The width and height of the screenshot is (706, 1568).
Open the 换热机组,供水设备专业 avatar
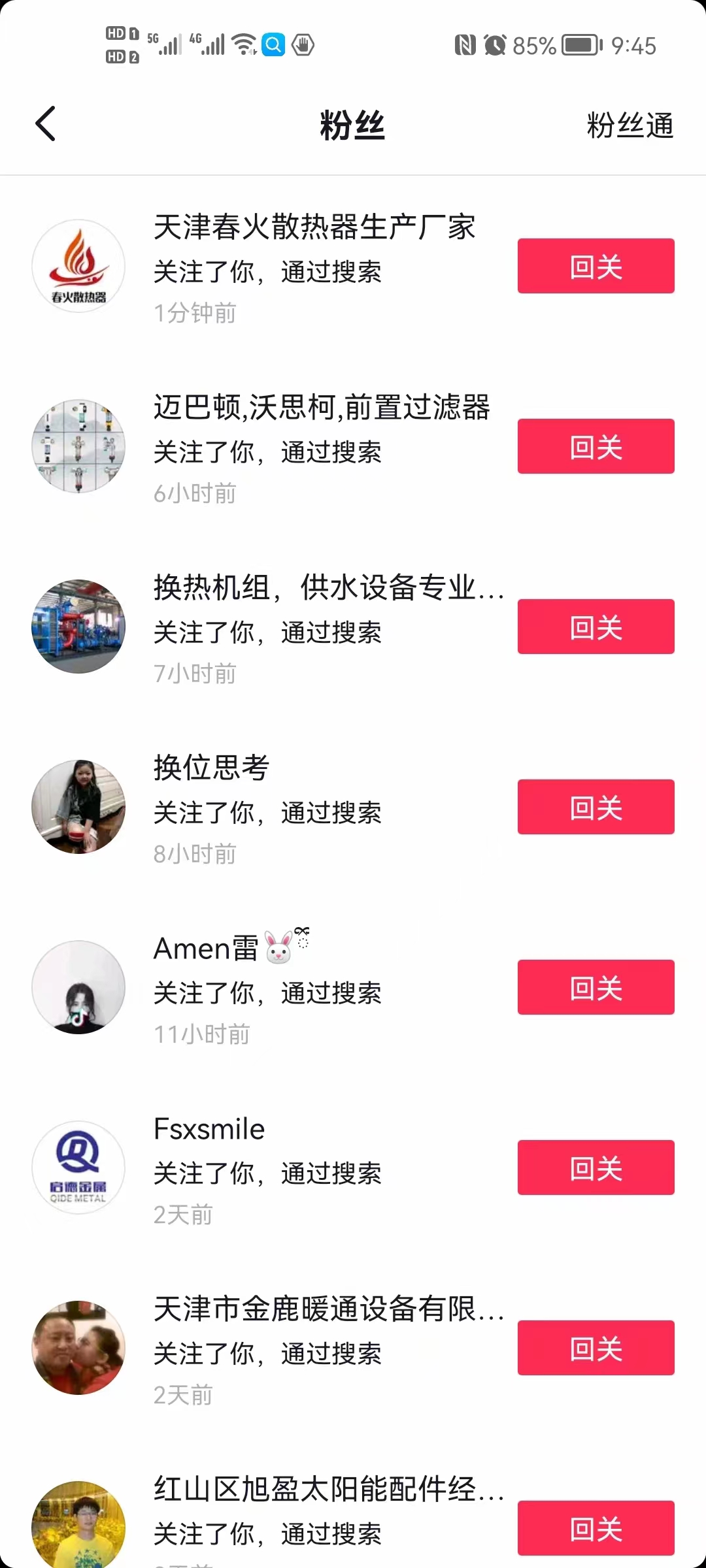tap(78, 627)
